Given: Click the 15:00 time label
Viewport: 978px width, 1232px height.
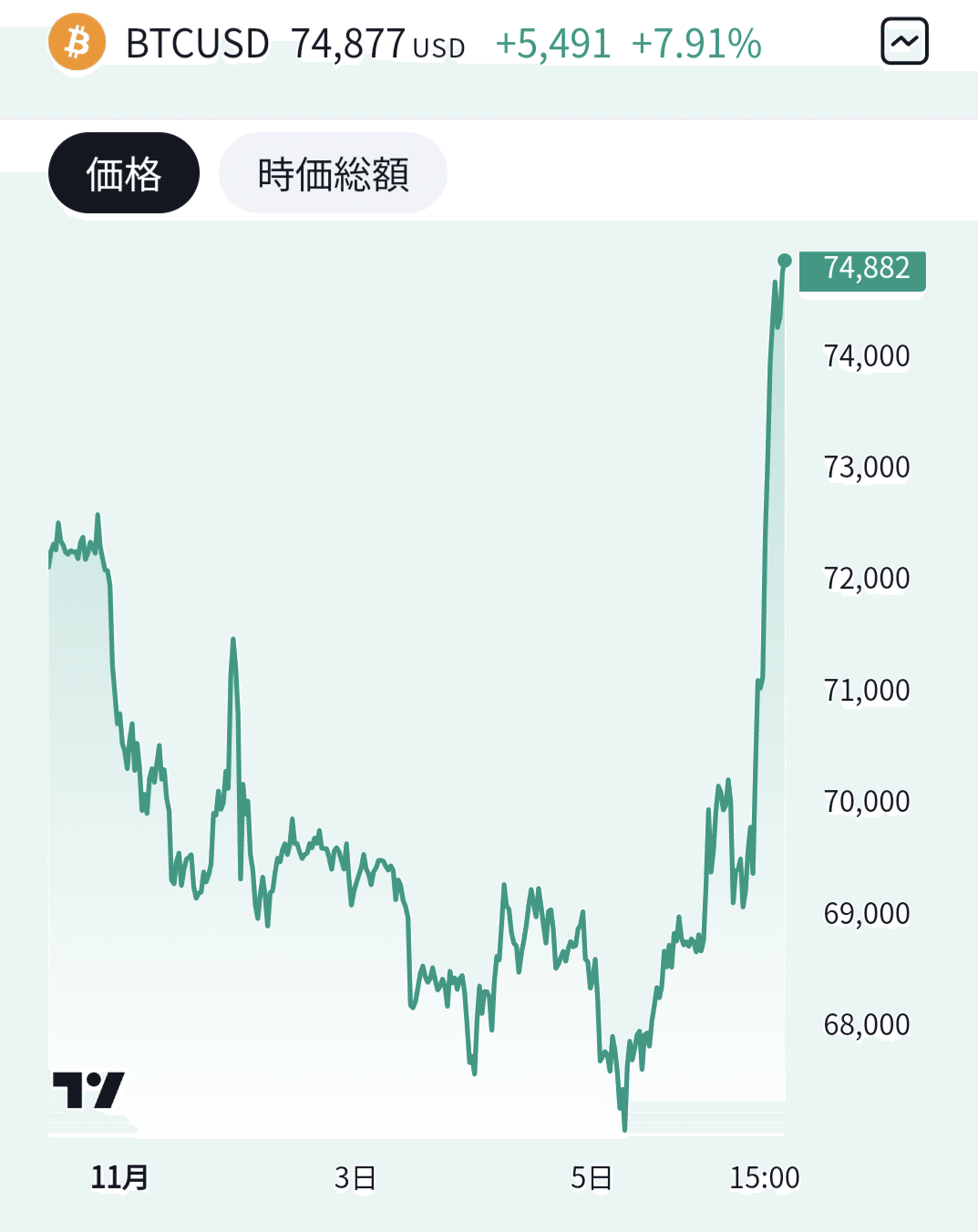Looking at the screenshot, I should [x=766, y=1177].
